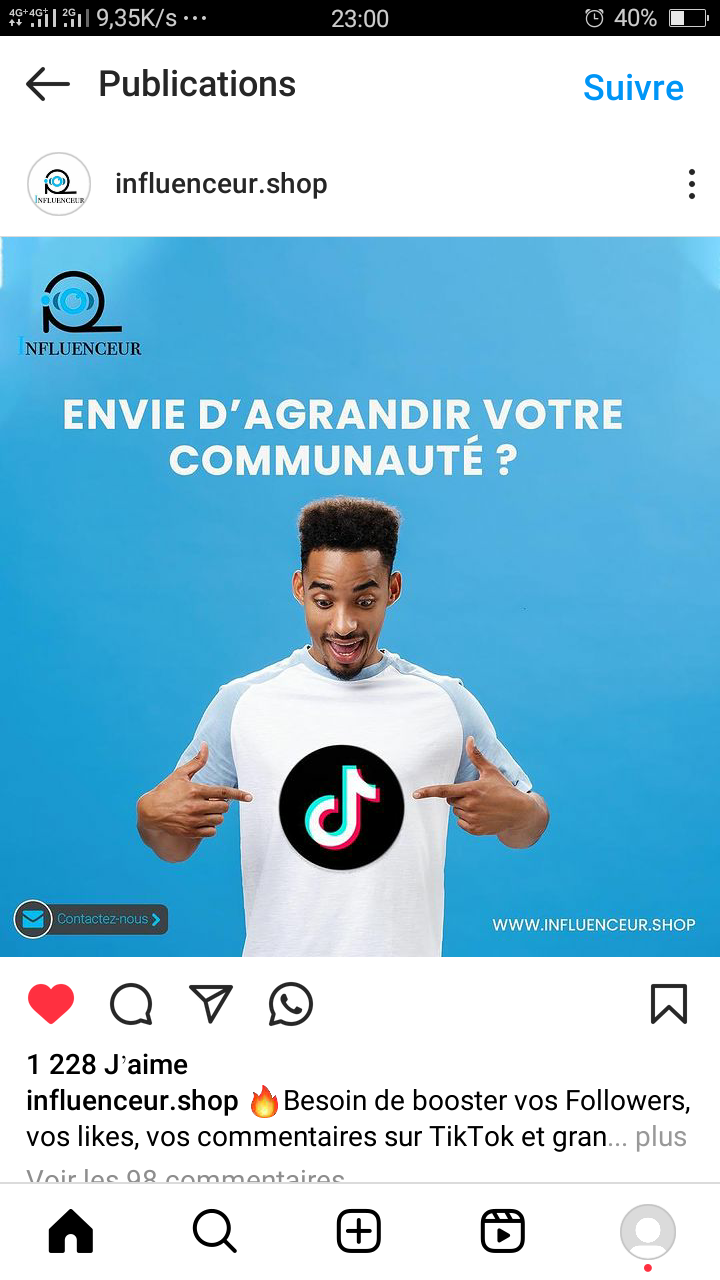Screen dimensions: 720x1280
Task: Open your profile tab
Action: [x=647, y=1231]
